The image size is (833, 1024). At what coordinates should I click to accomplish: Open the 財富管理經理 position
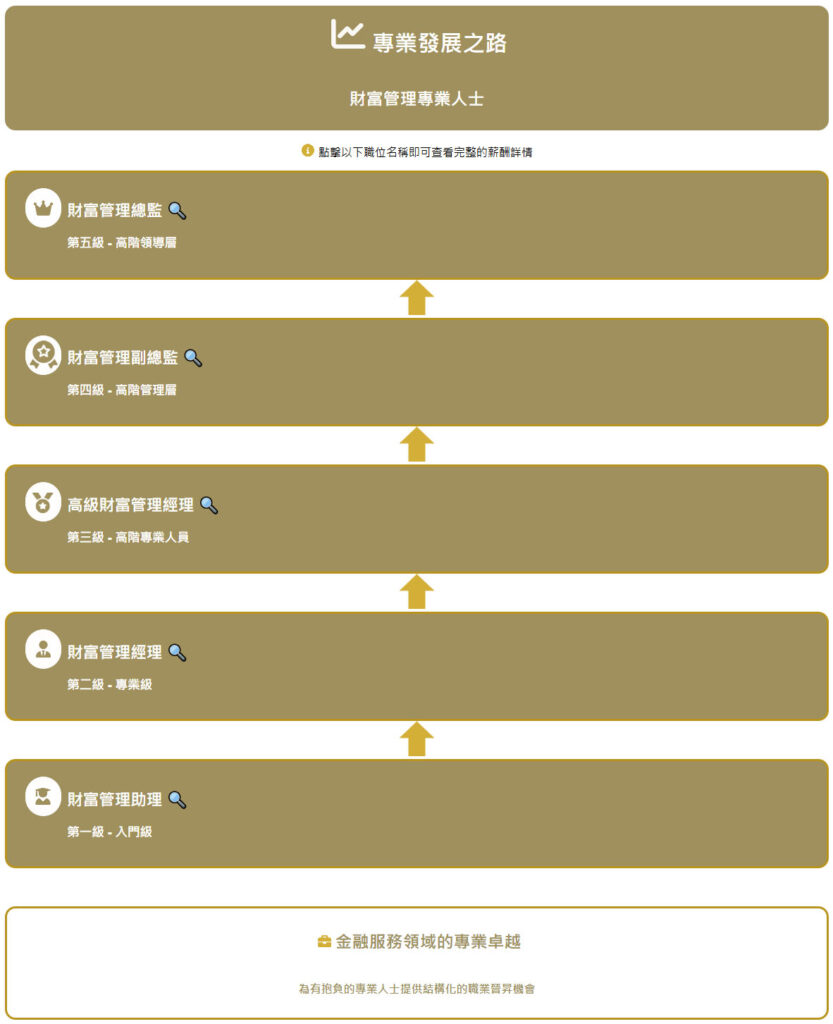pos(114,652)
